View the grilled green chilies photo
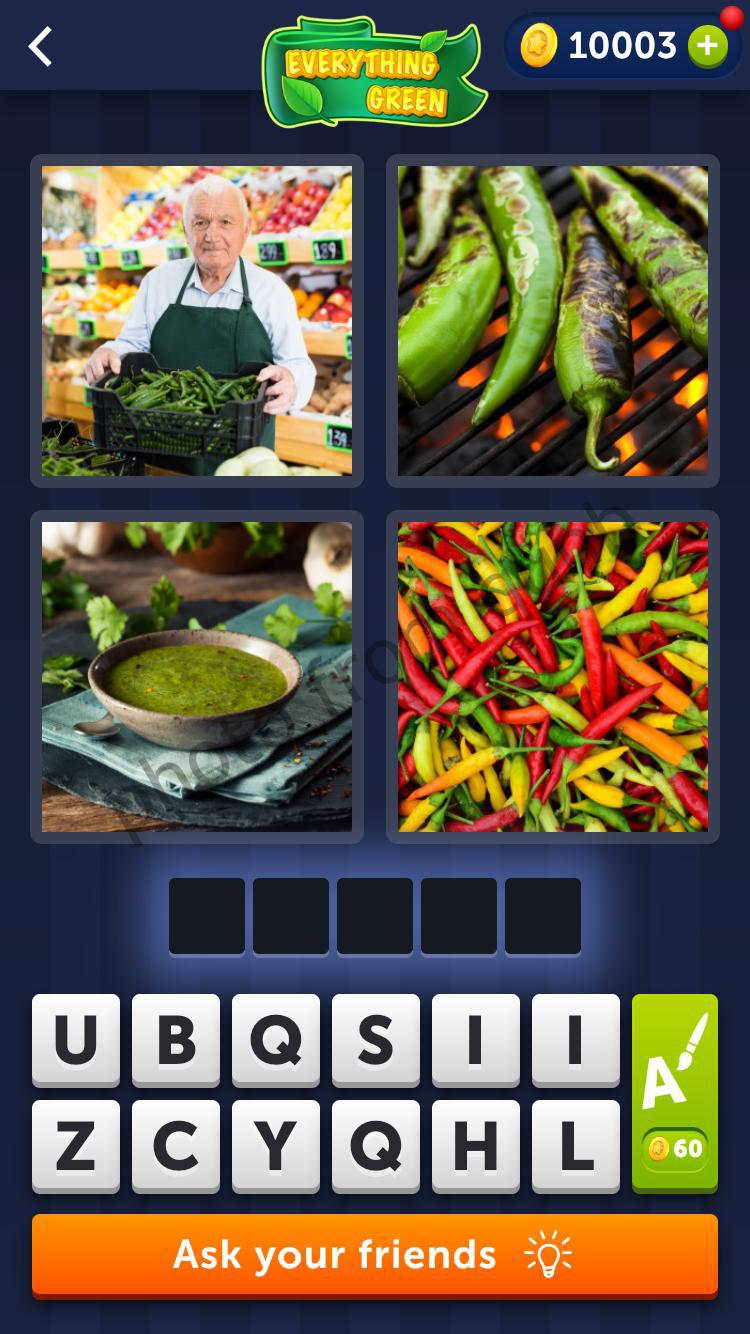Viewport: 750px width, 1334px height. coord(553,320)
